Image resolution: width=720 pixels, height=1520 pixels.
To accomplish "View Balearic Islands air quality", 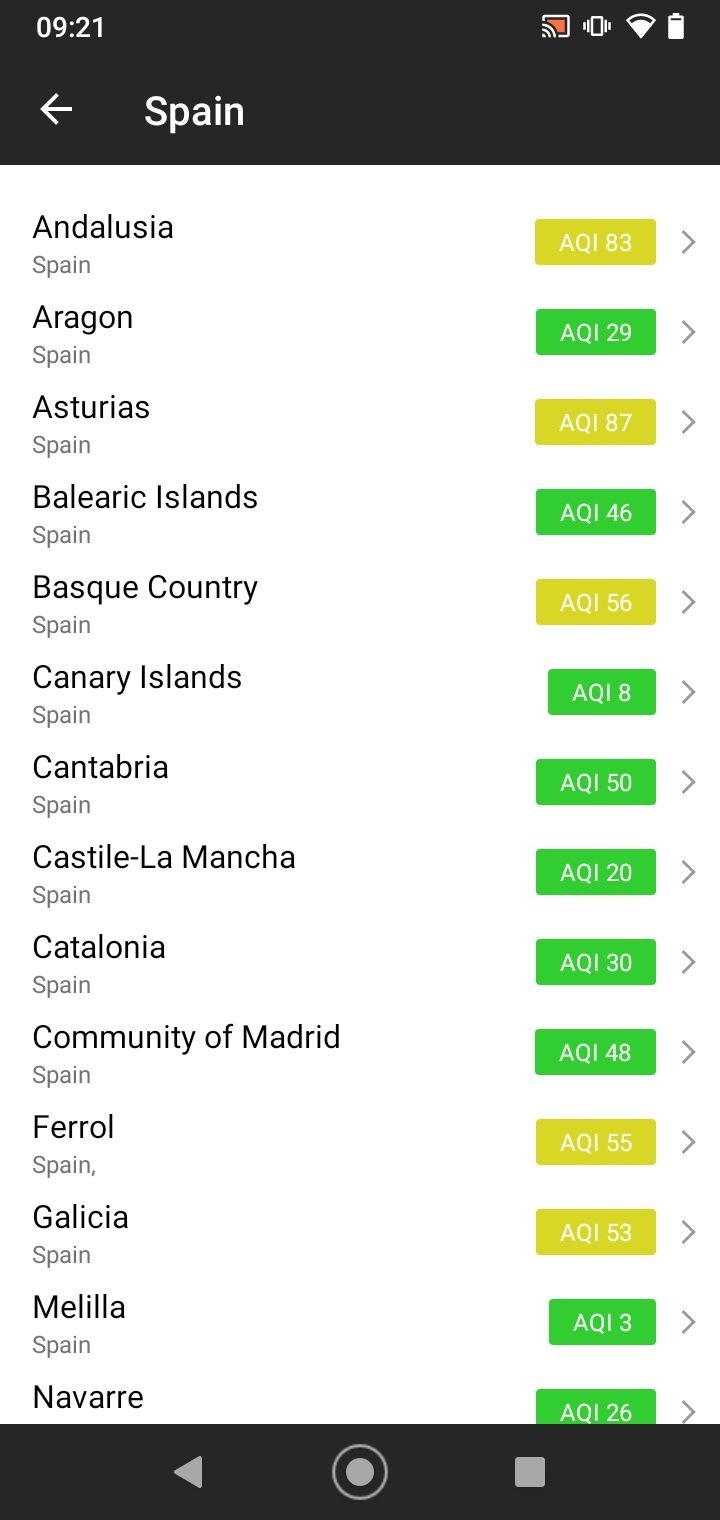I will 360,513.
